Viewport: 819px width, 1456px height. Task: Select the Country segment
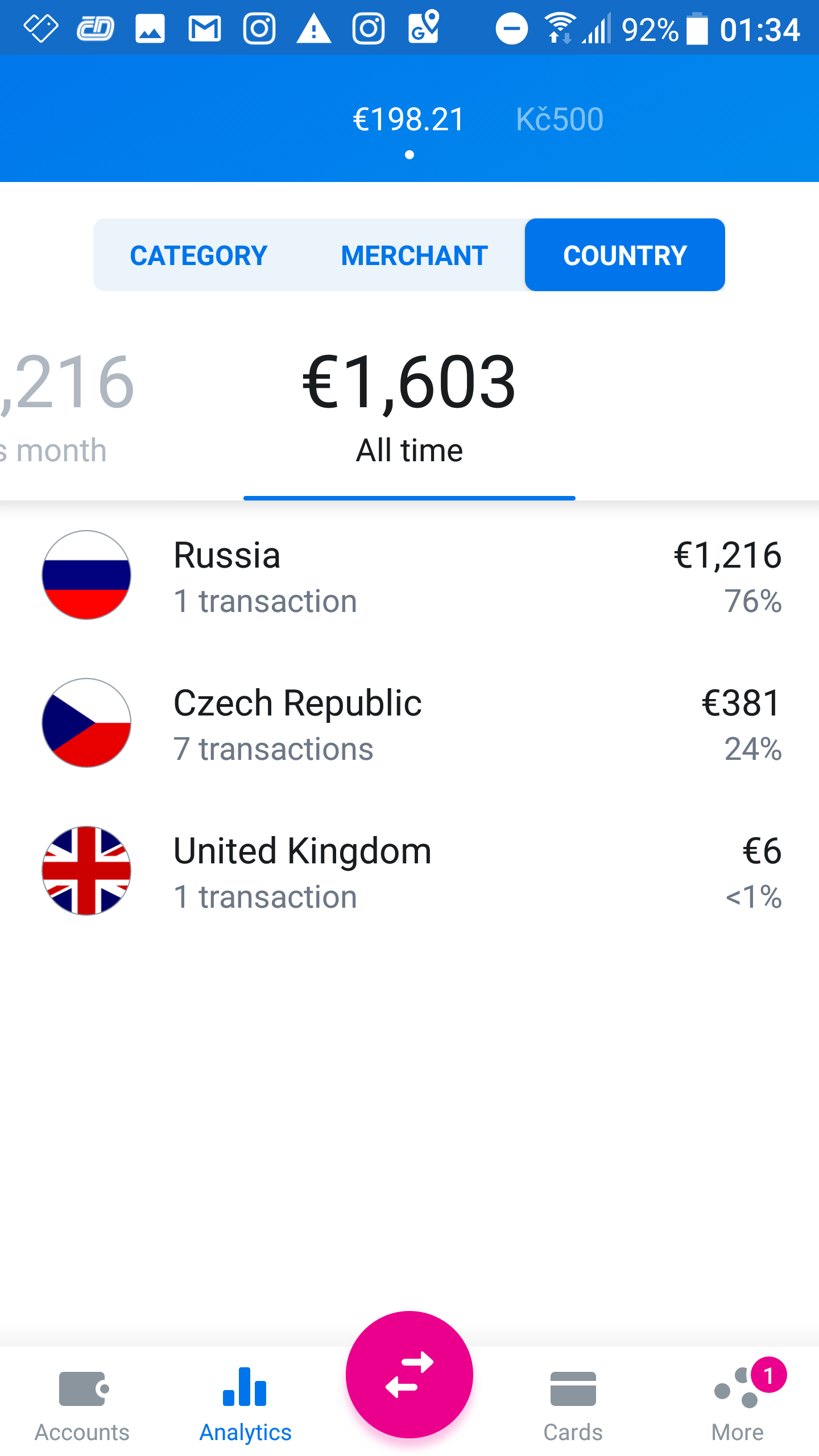click(x=624, y=255)
